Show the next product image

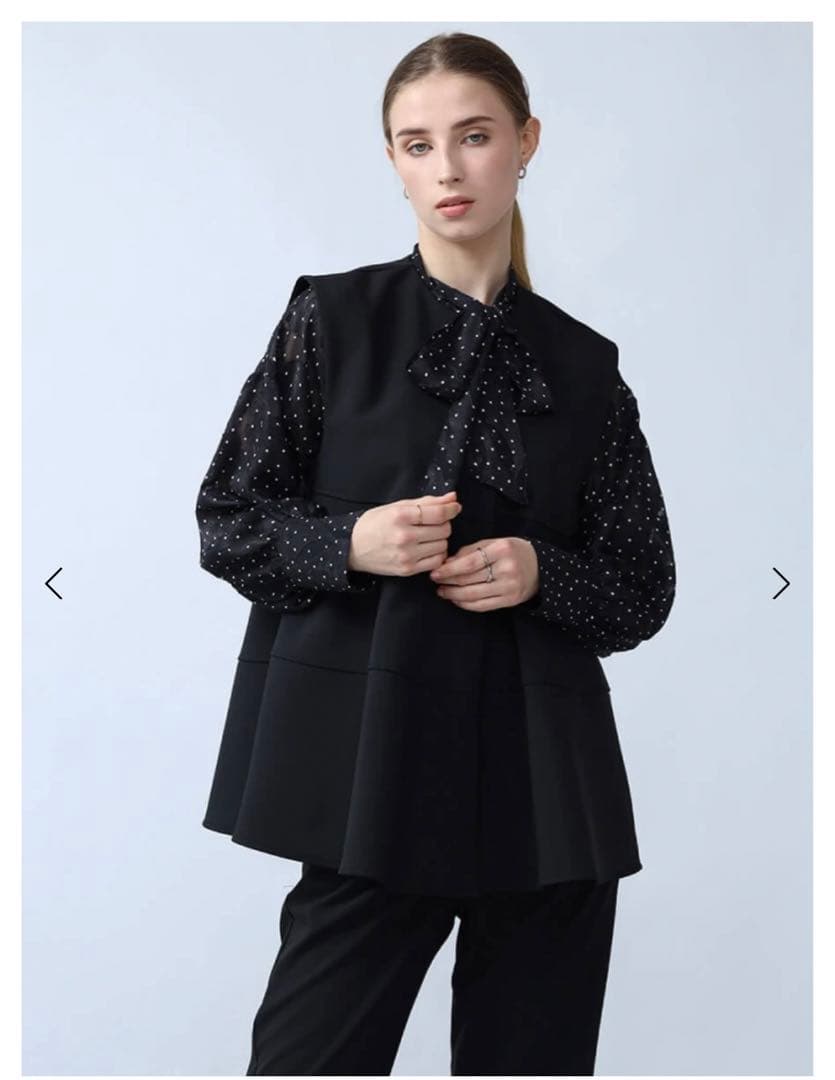click(x=781, y=583)
